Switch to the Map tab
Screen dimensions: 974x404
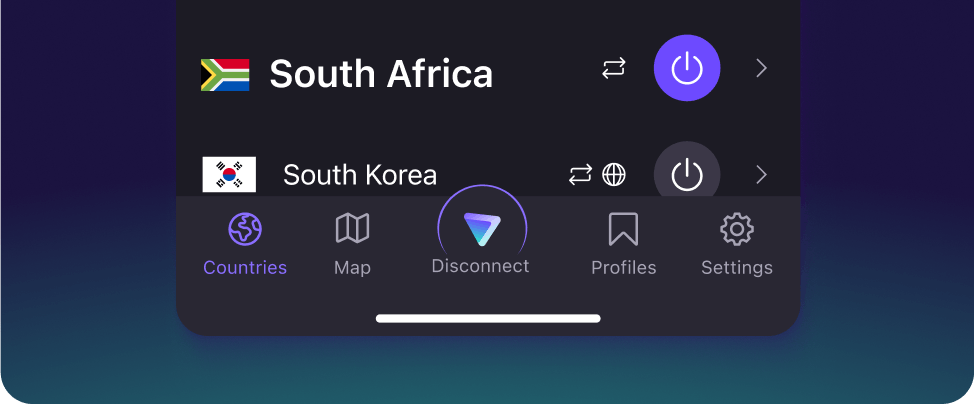point(352,243)
